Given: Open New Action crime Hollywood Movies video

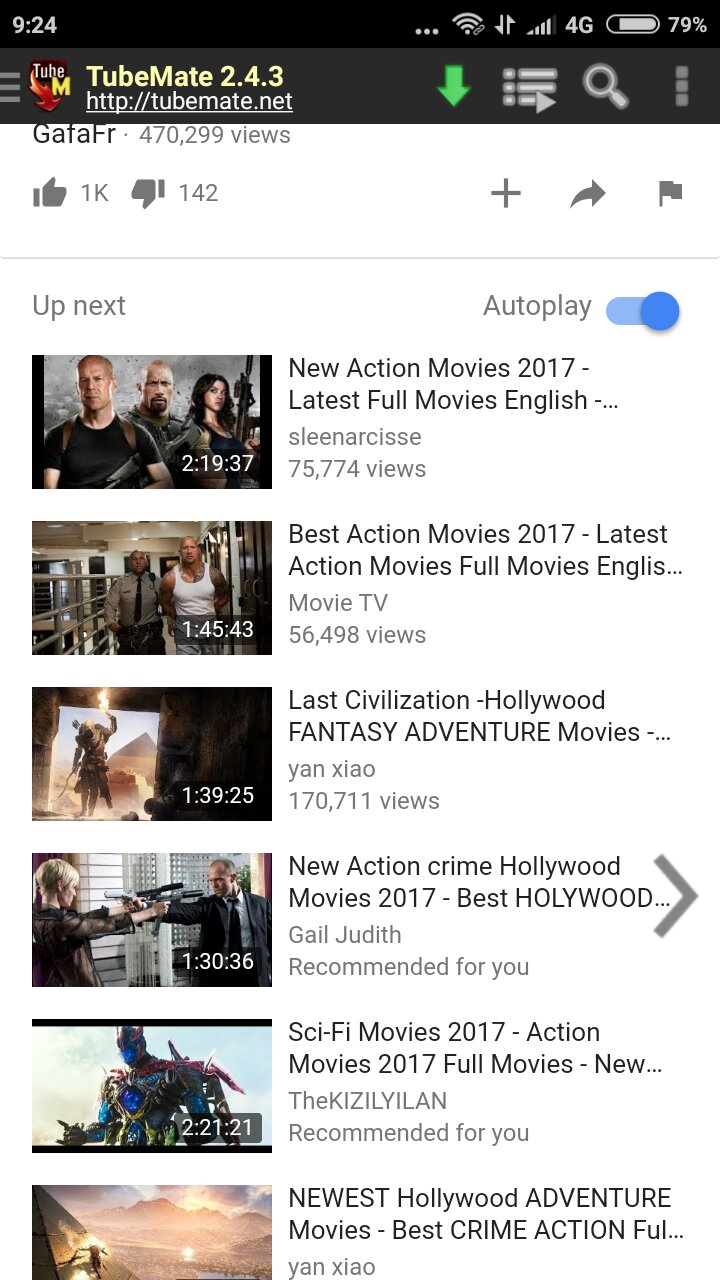Looking at the screenshot, I should point(152,920).
